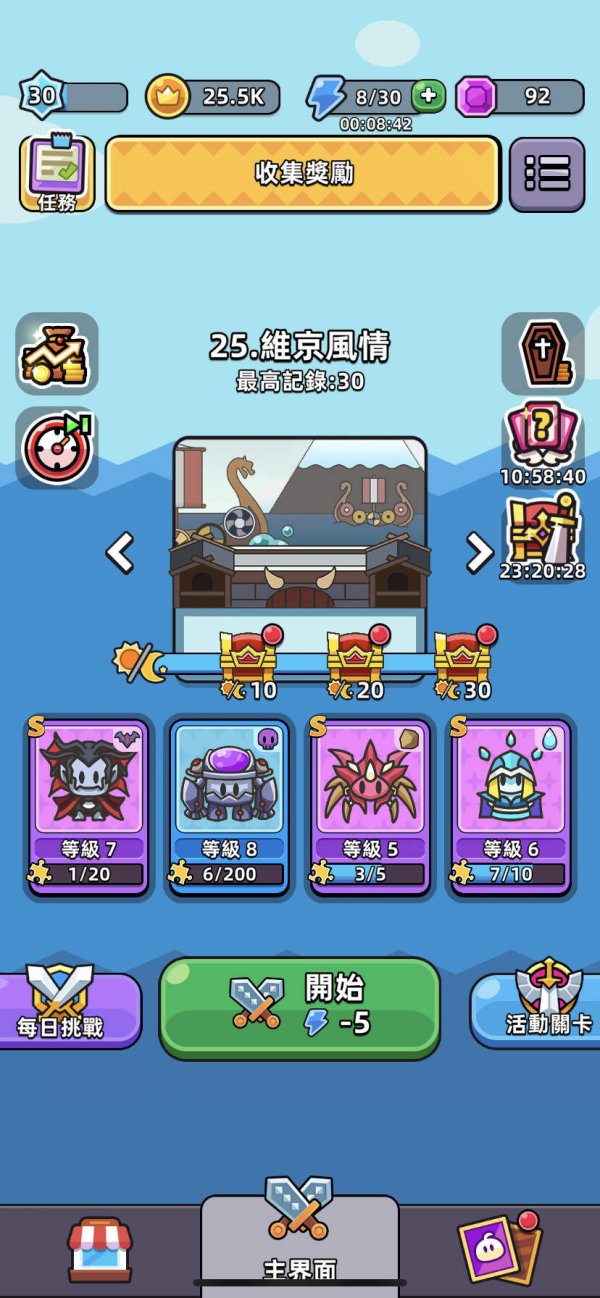Open the gold coins chart icon
600x1298 pixels.
[x=57, y=354]
